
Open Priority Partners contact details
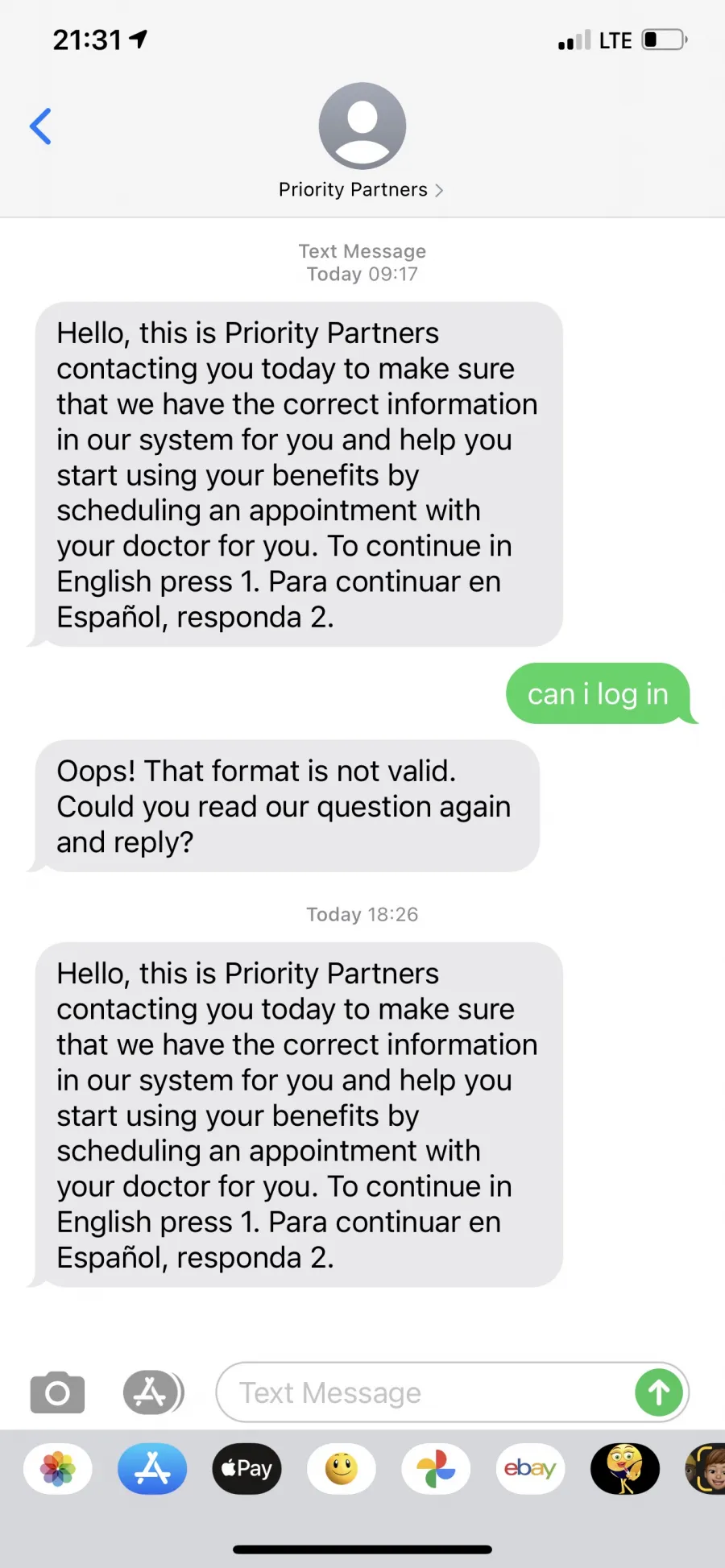coord(362,189)
